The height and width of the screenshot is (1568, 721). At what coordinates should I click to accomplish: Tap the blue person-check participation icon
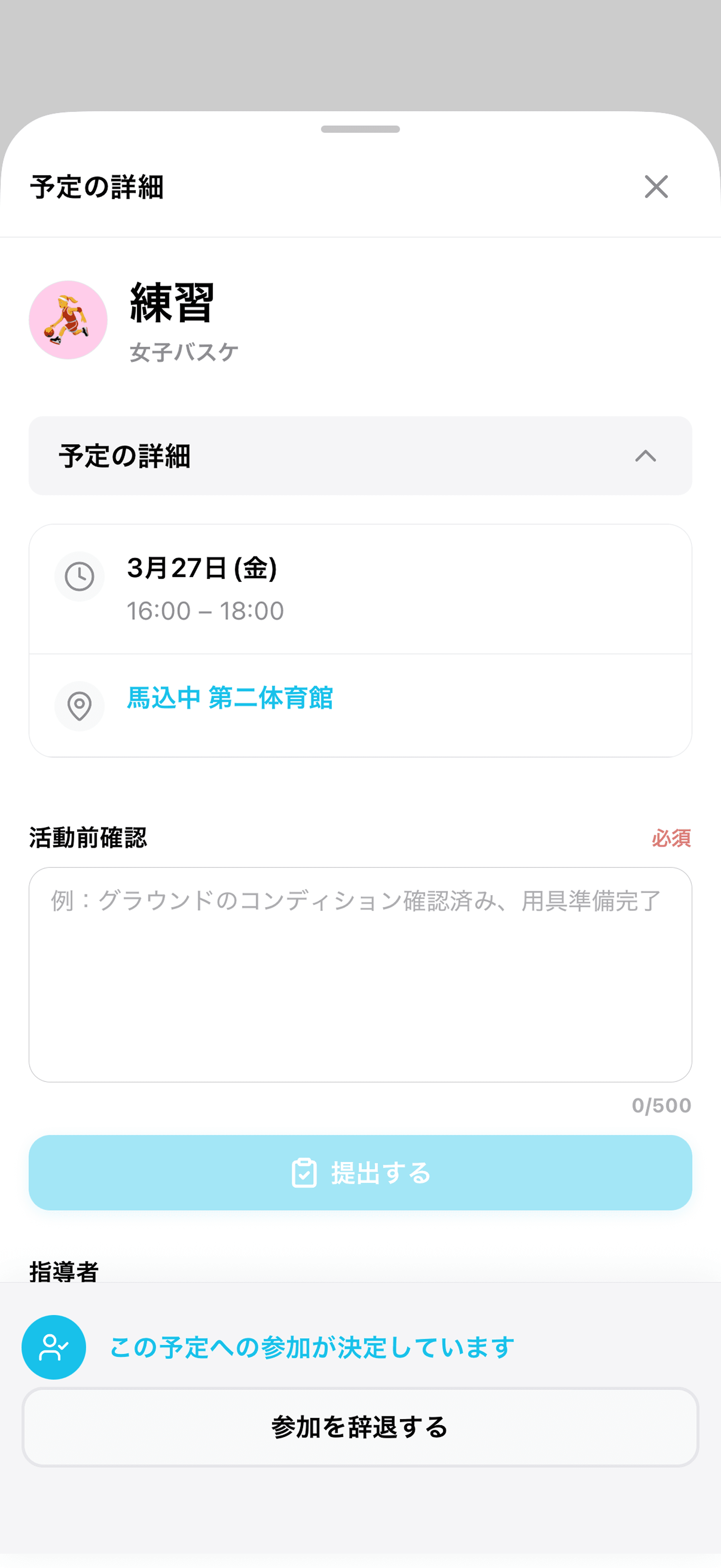pos(53,1346)
